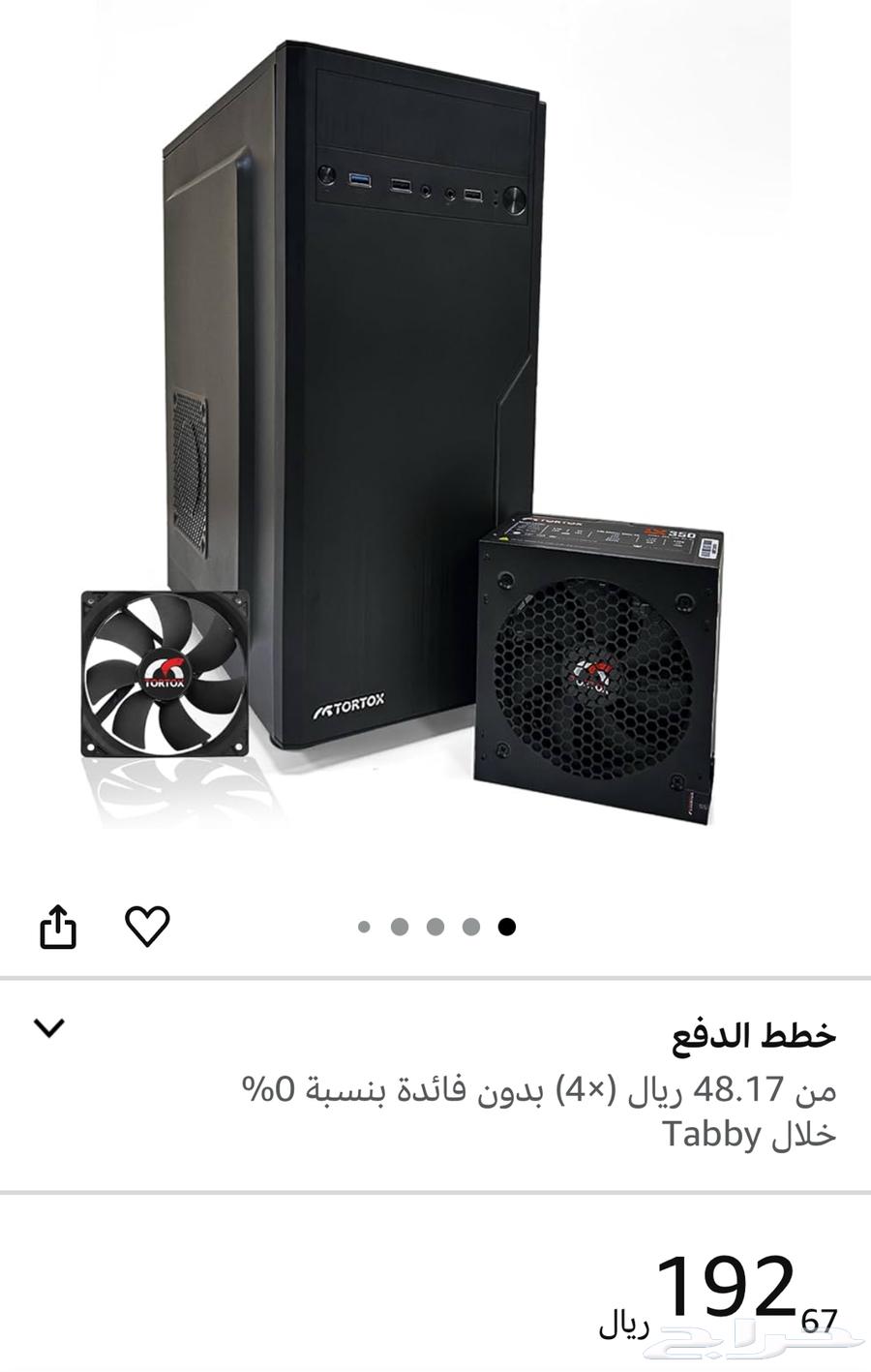Select the filled carousel dot on the right
Viewport: 871px width, 1372px height.
point(508,927)
